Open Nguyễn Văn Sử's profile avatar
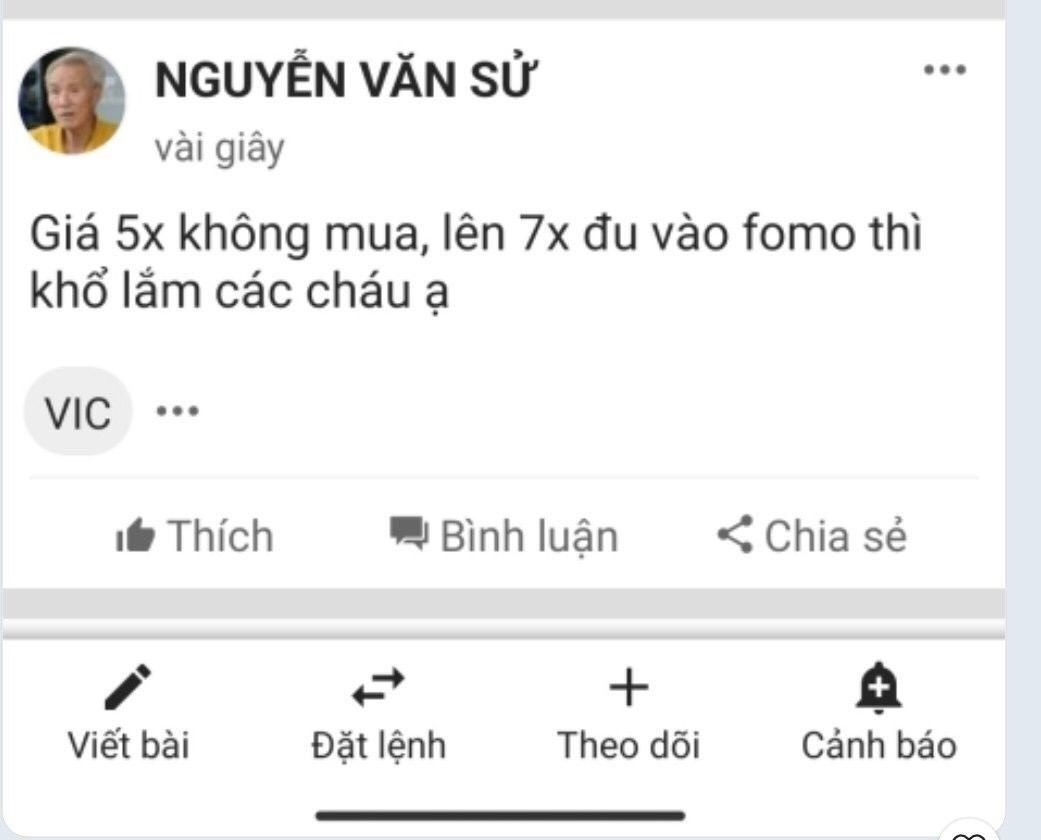 coord(72,100)
